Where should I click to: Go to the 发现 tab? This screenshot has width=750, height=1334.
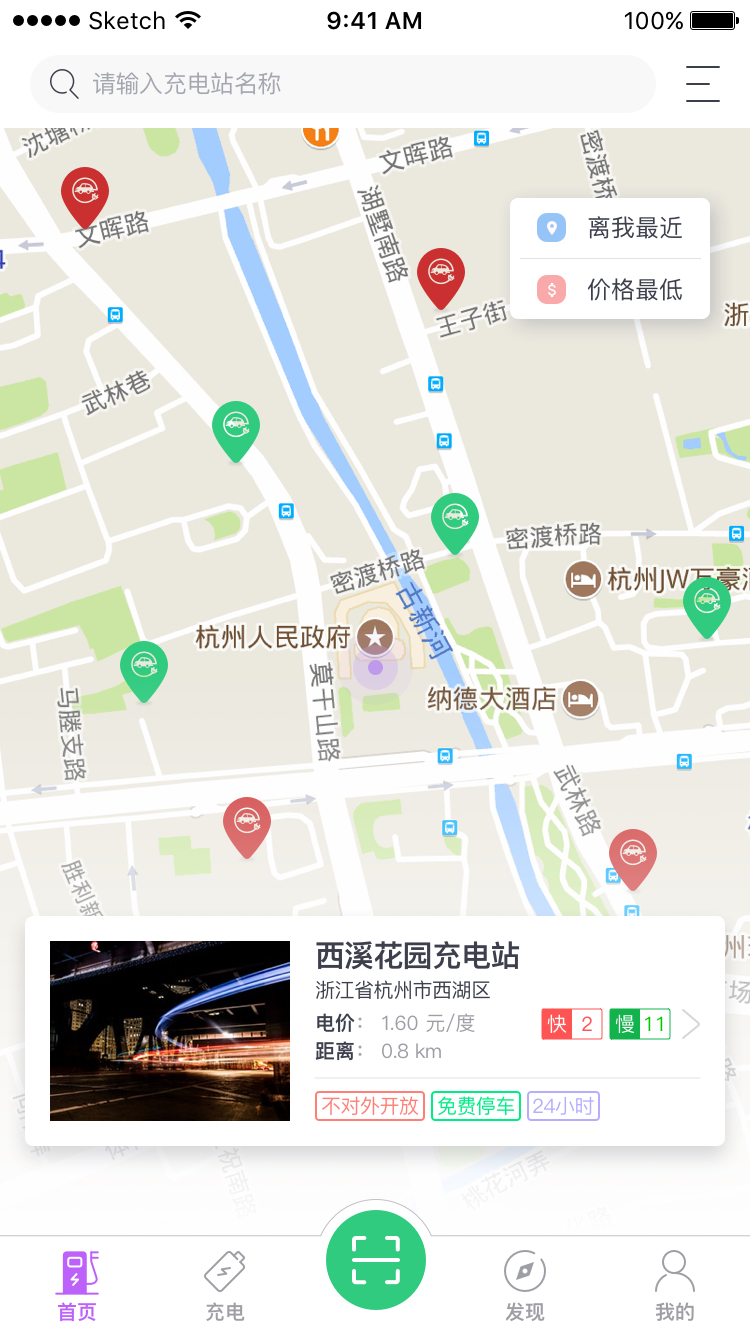(525, 1285)
